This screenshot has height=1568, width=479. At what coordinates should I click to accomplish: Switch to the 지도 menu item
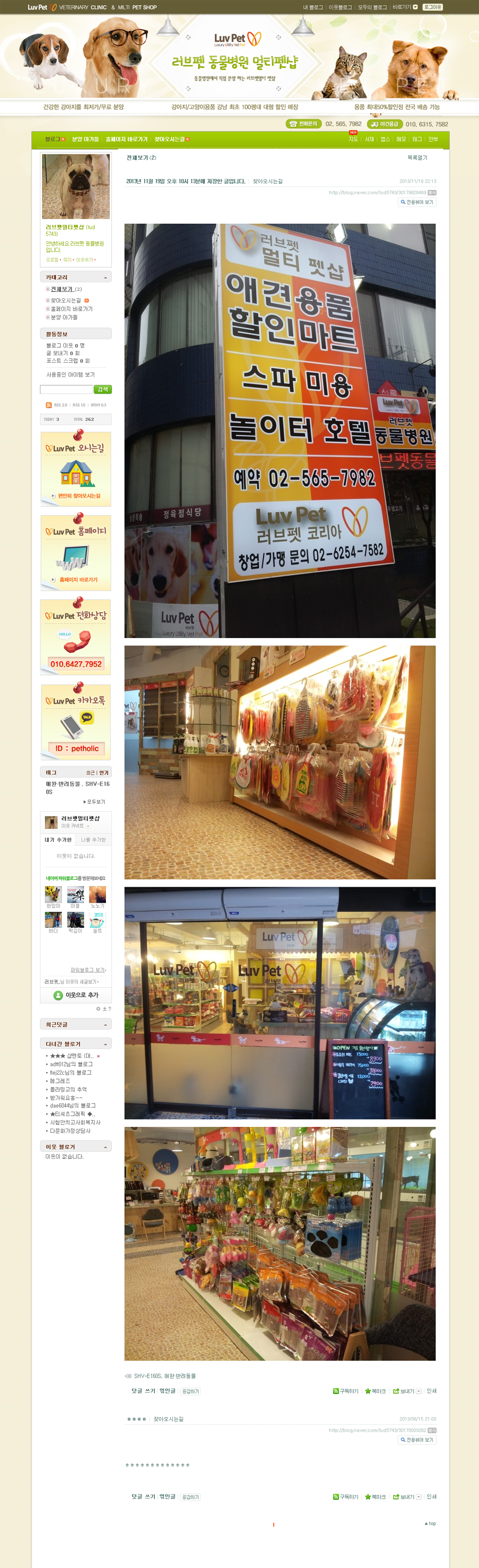pyautogui.click(x=353, y=140)
